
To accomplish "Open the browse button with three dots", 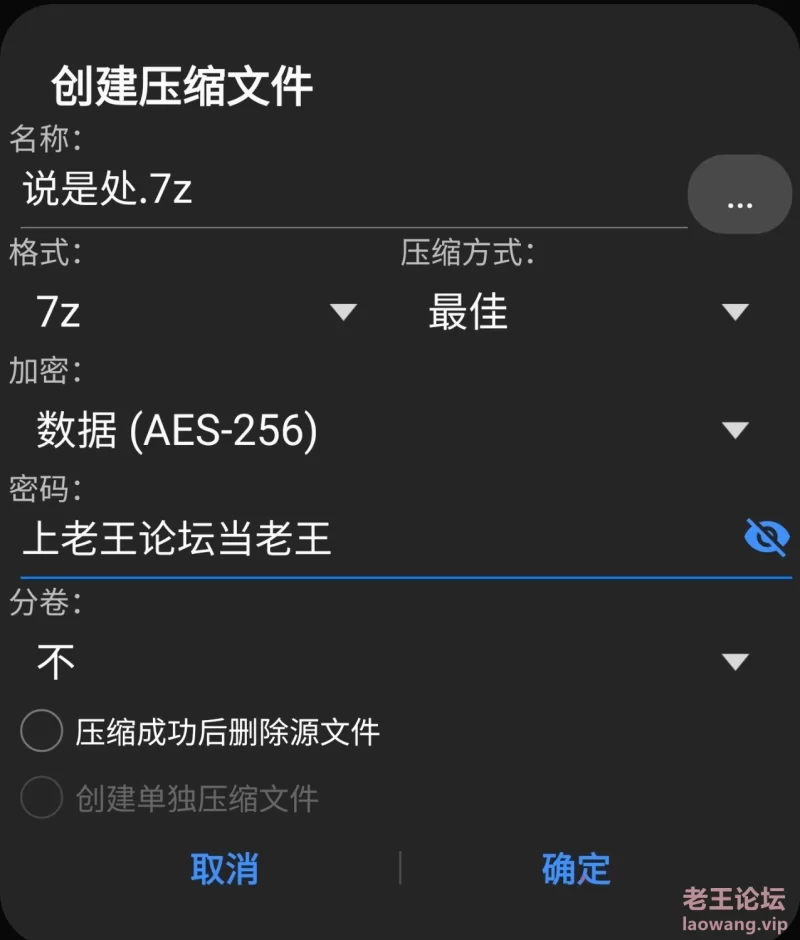I will tap(739, 195).
